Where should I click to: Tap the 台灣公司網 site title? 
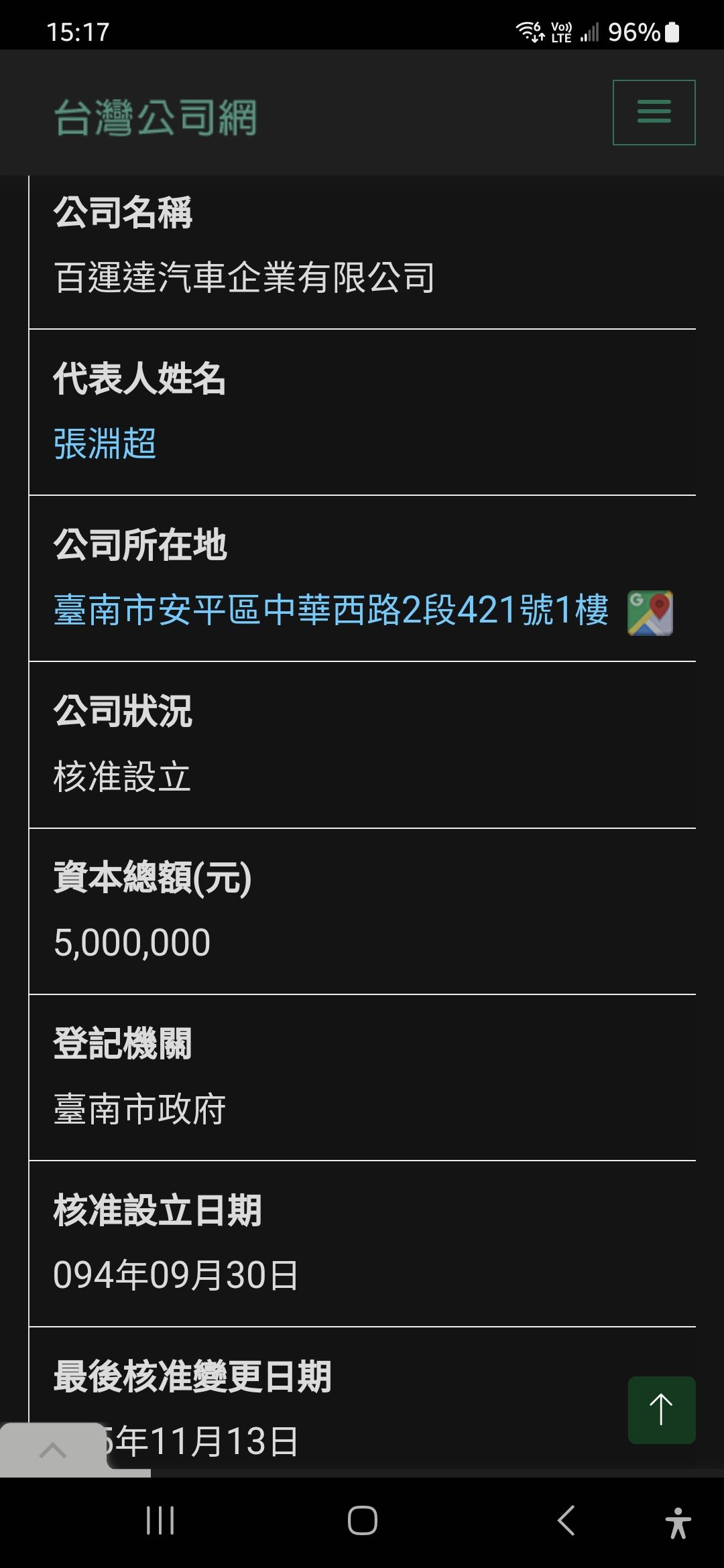click(x=156, y=118)
